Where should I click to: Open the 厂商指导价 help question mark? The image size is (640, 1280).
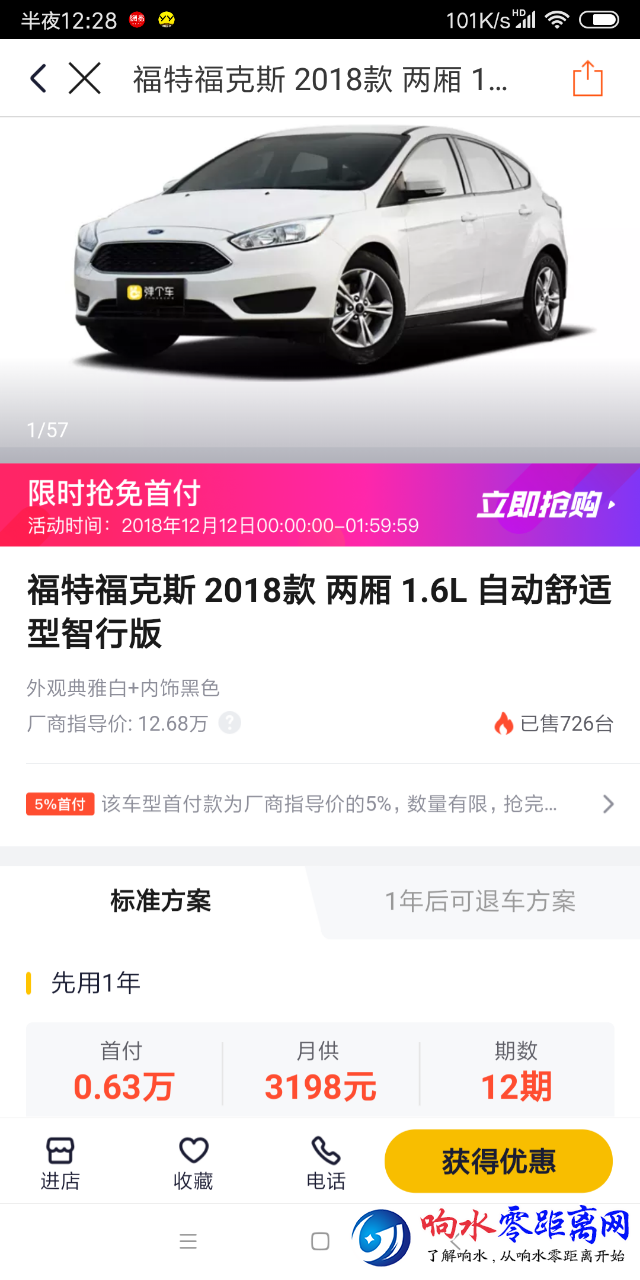(230, 723)
